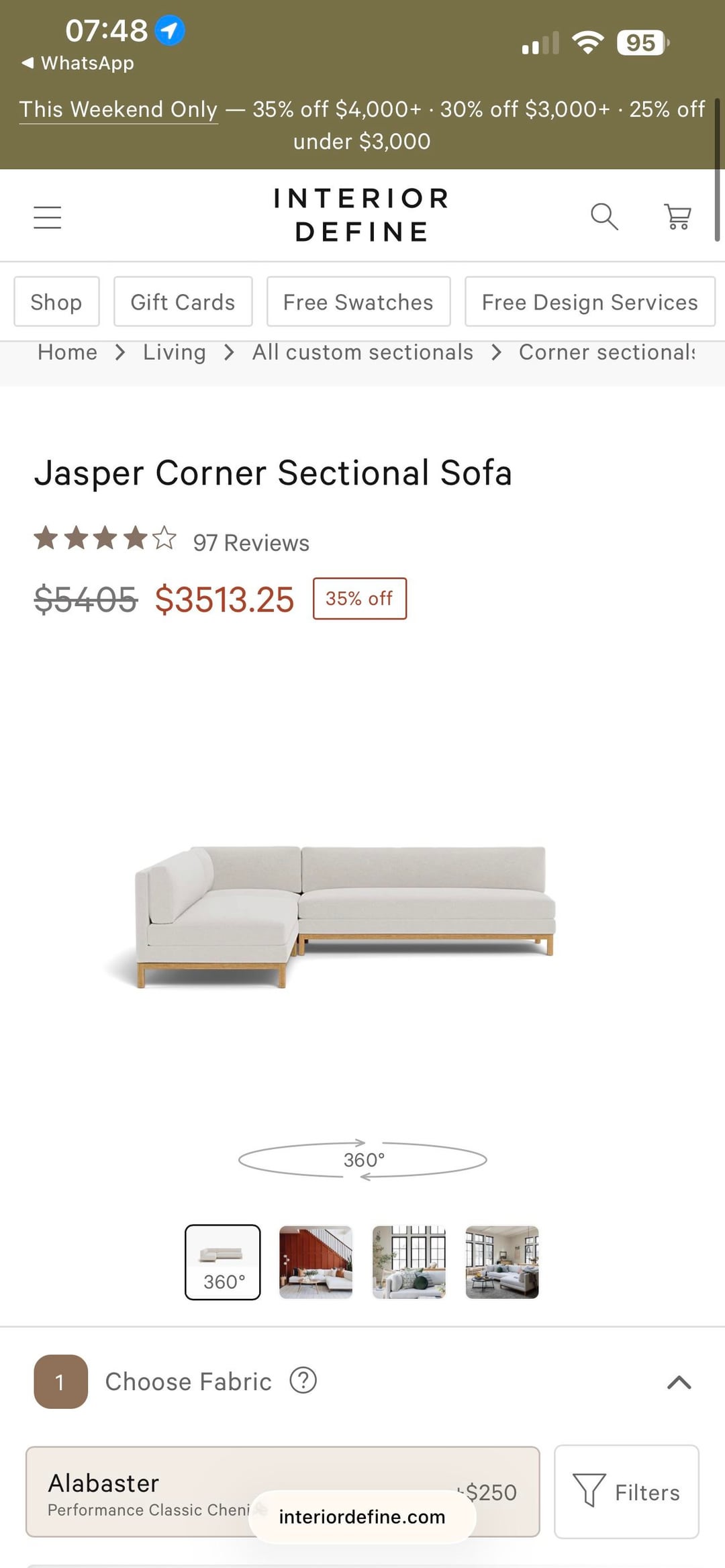This screenshot has width=725, height=1568.
Task: Go to All custom sectionals breadcrumb
Action: [362, 352]
